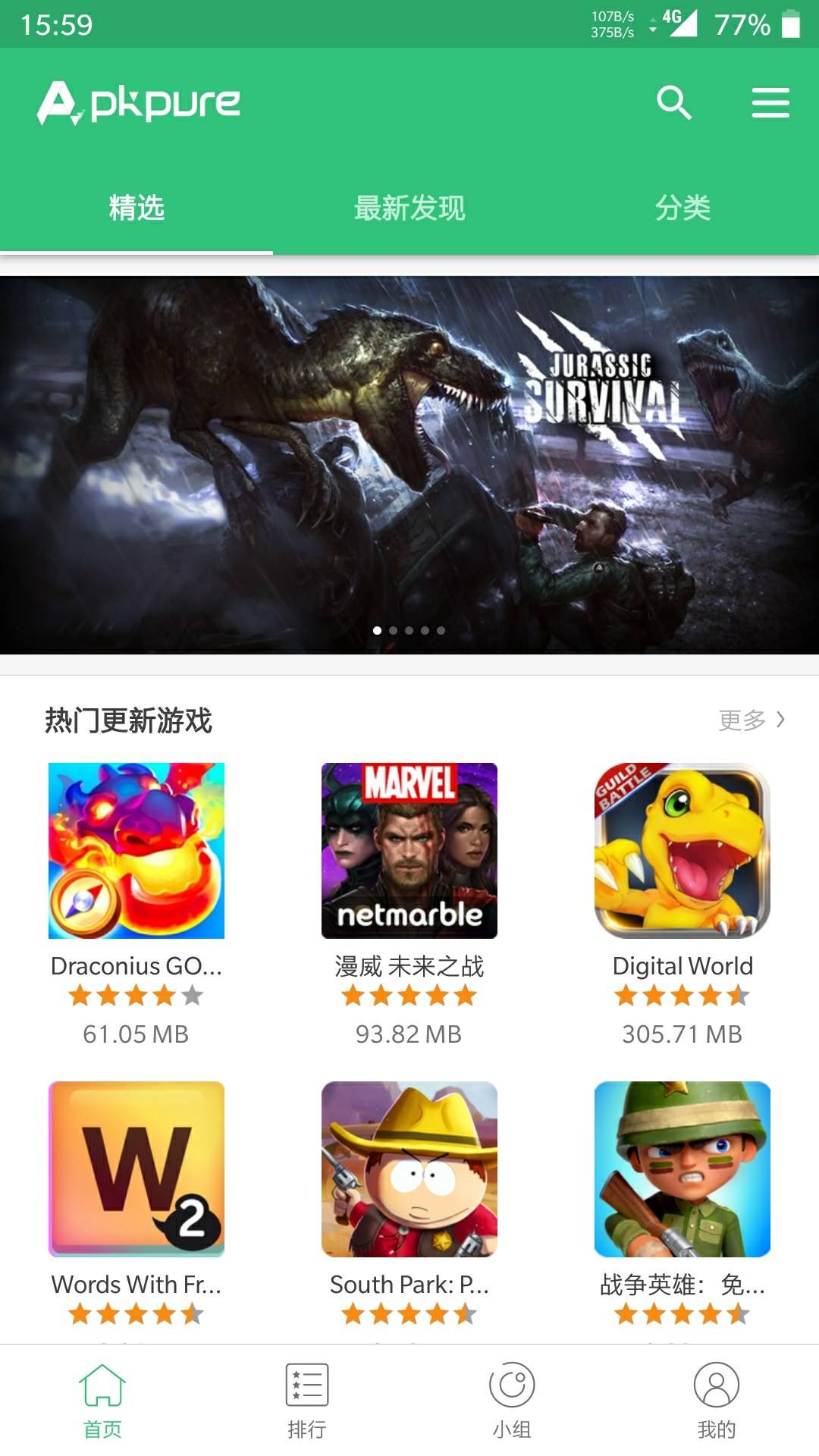Click the APKPure logo
This screenshot has width=819, height=1456.
click(136, 103)
